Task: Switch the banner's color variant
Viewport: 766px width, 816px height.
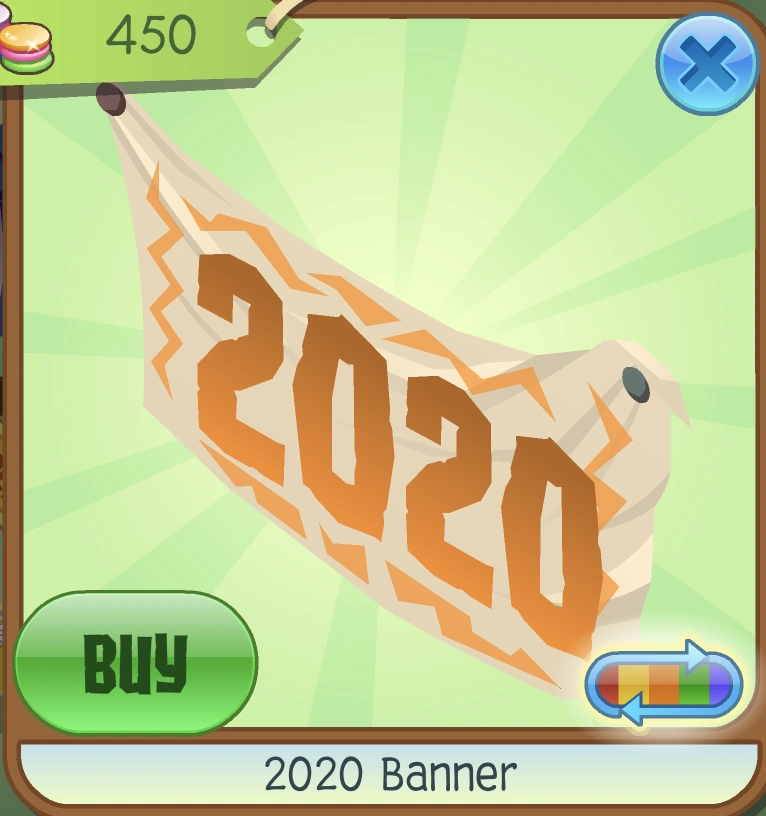Action: 664,683
